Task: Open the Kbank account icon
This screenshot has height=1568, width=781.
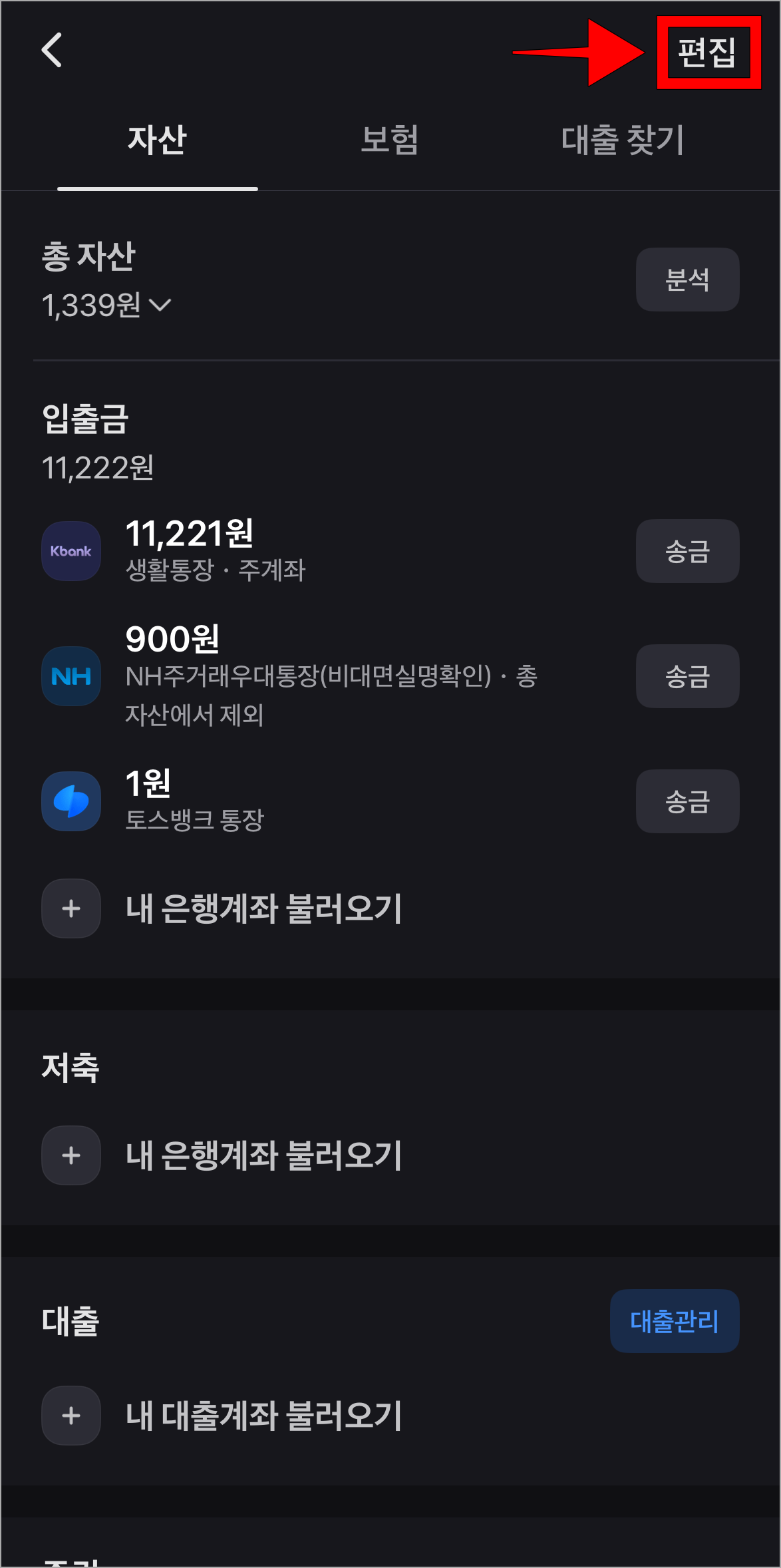Action: (71, 551)
